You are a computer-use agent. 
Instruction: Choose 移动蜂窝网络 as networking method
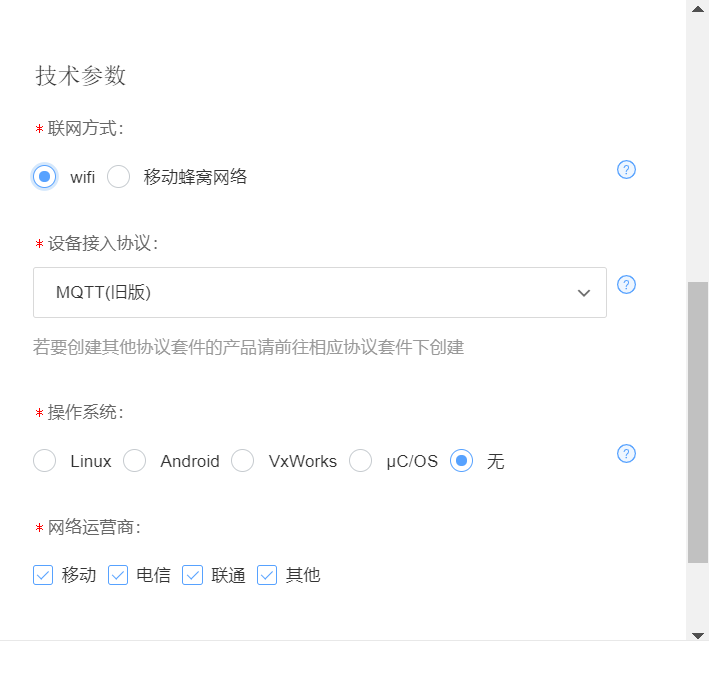119,177
